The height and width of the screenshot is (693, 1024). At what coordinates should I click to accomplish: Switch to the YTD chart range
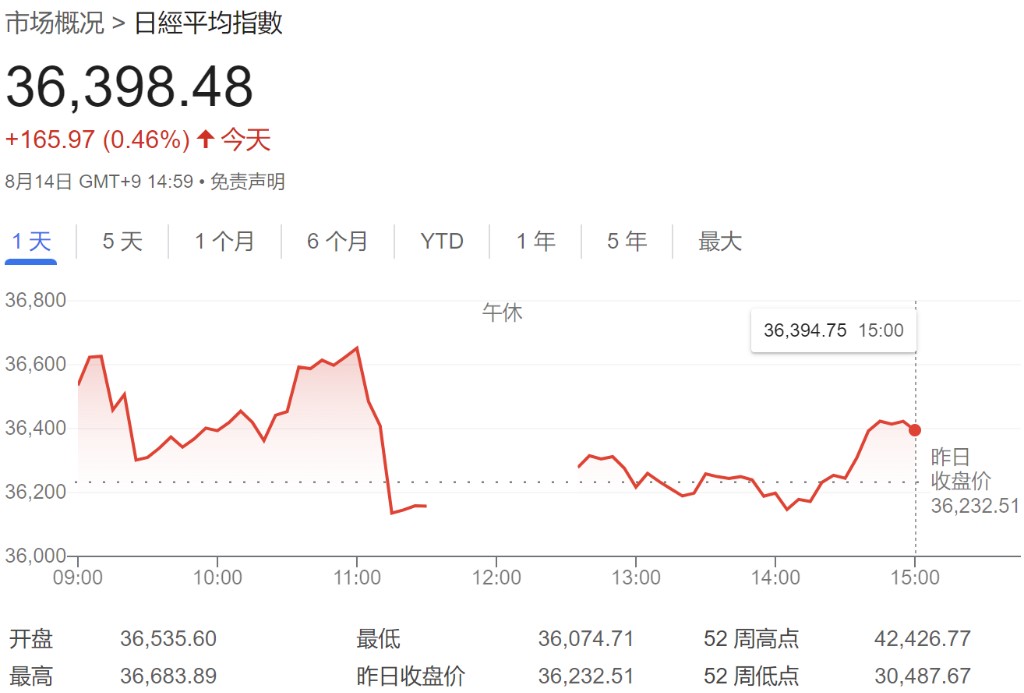click(441, 241)
